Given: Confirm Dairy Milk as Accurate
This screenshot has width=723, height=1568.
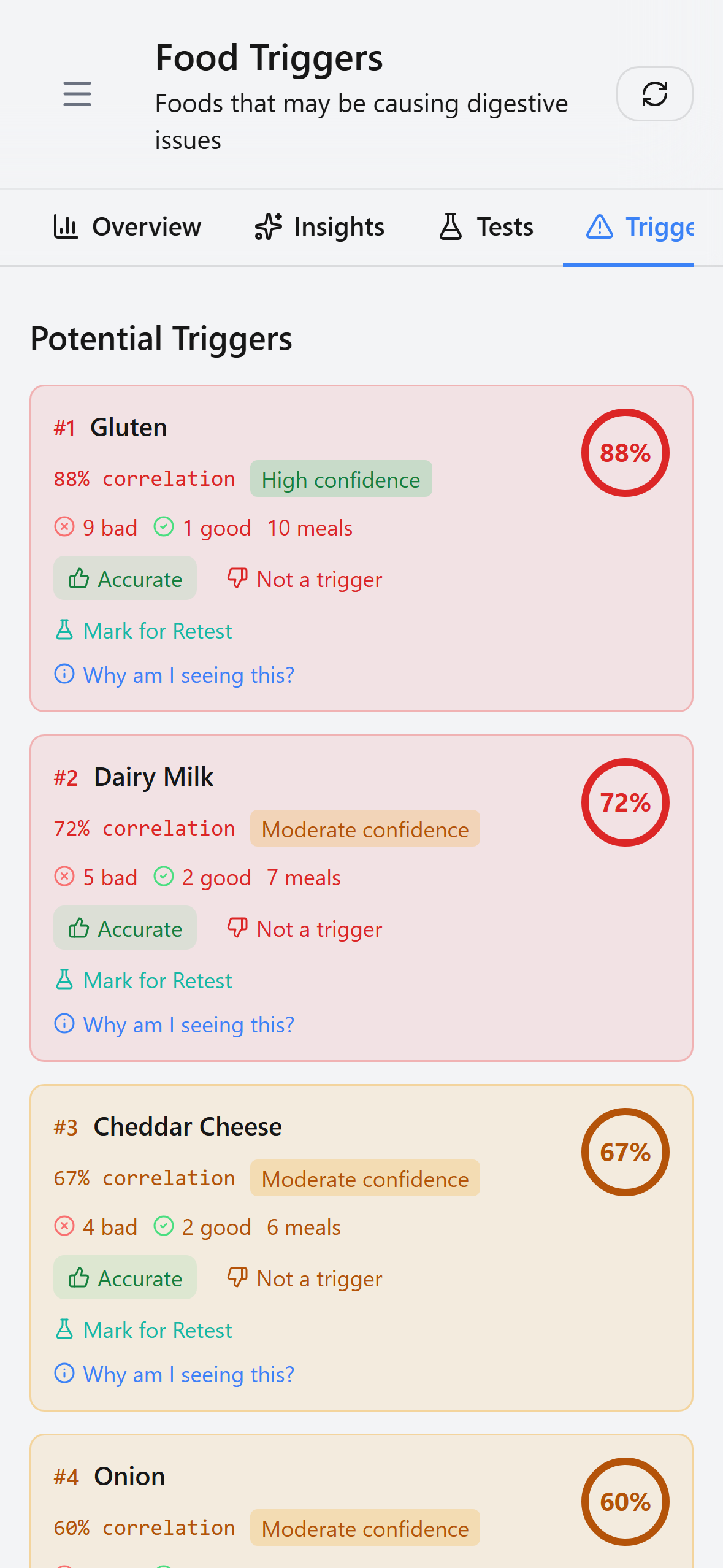Looking at the screenshot, I should tap(125, 928).
